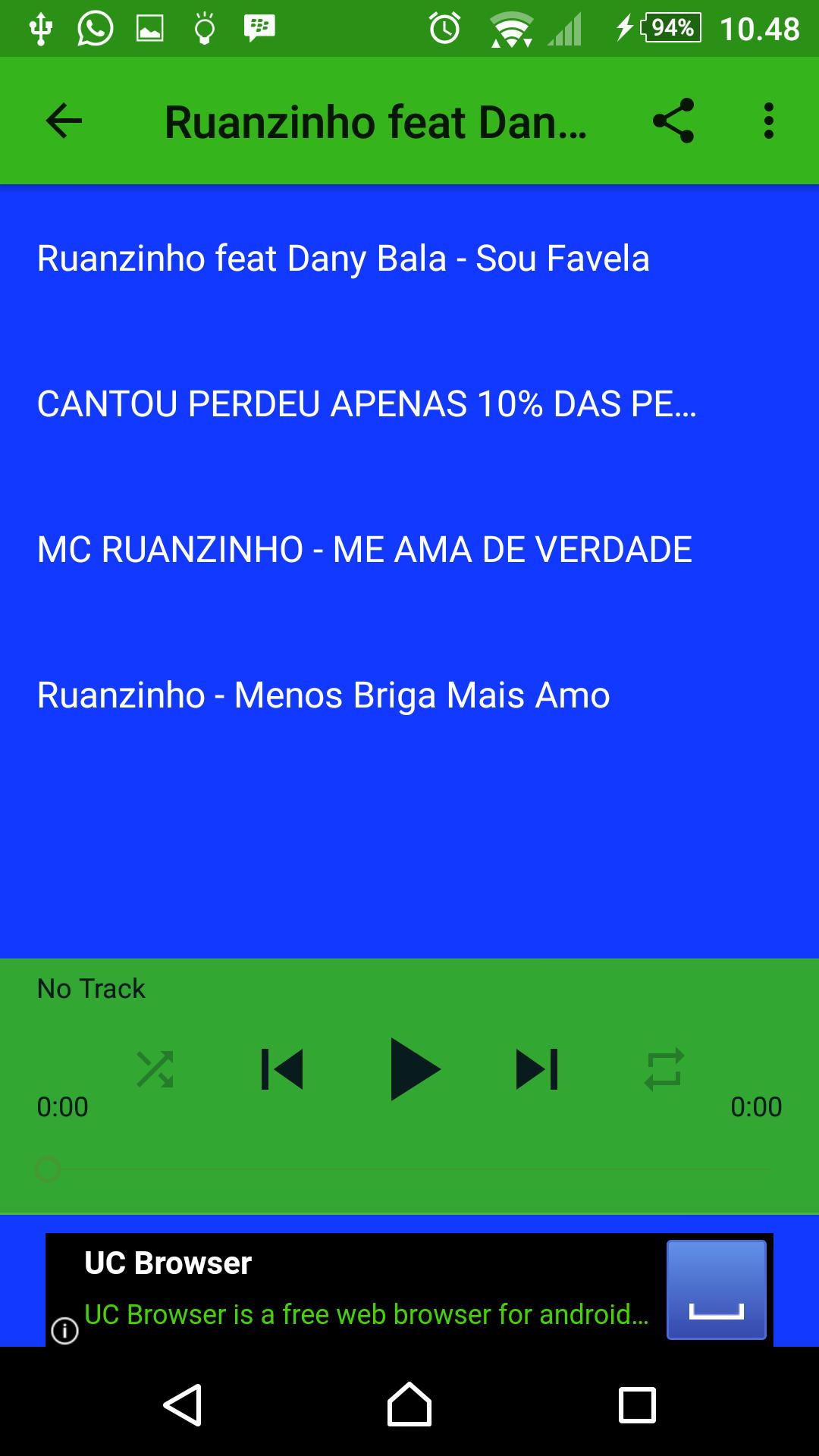
Task: Skip to the previous track
Action: (x=282, y=1069)
